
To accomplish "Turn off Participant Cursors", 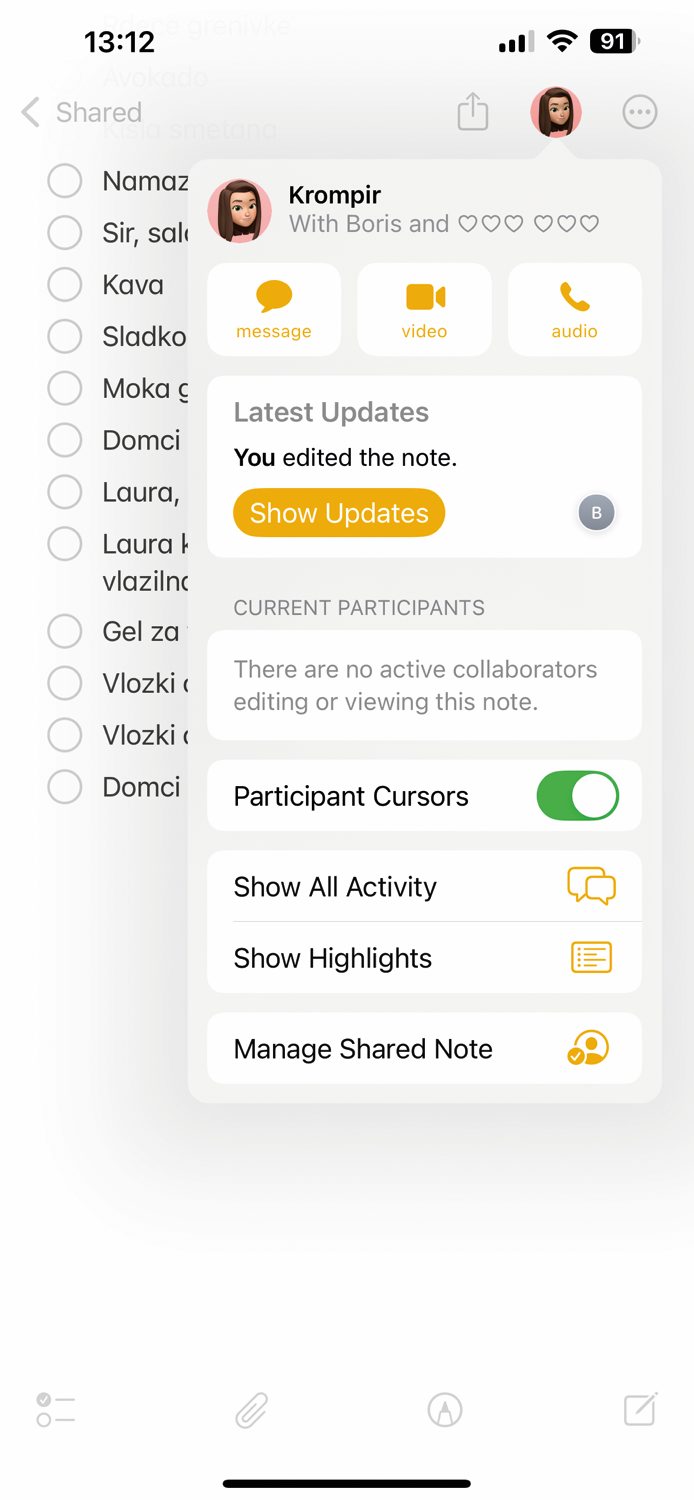I will coord(578,796).
